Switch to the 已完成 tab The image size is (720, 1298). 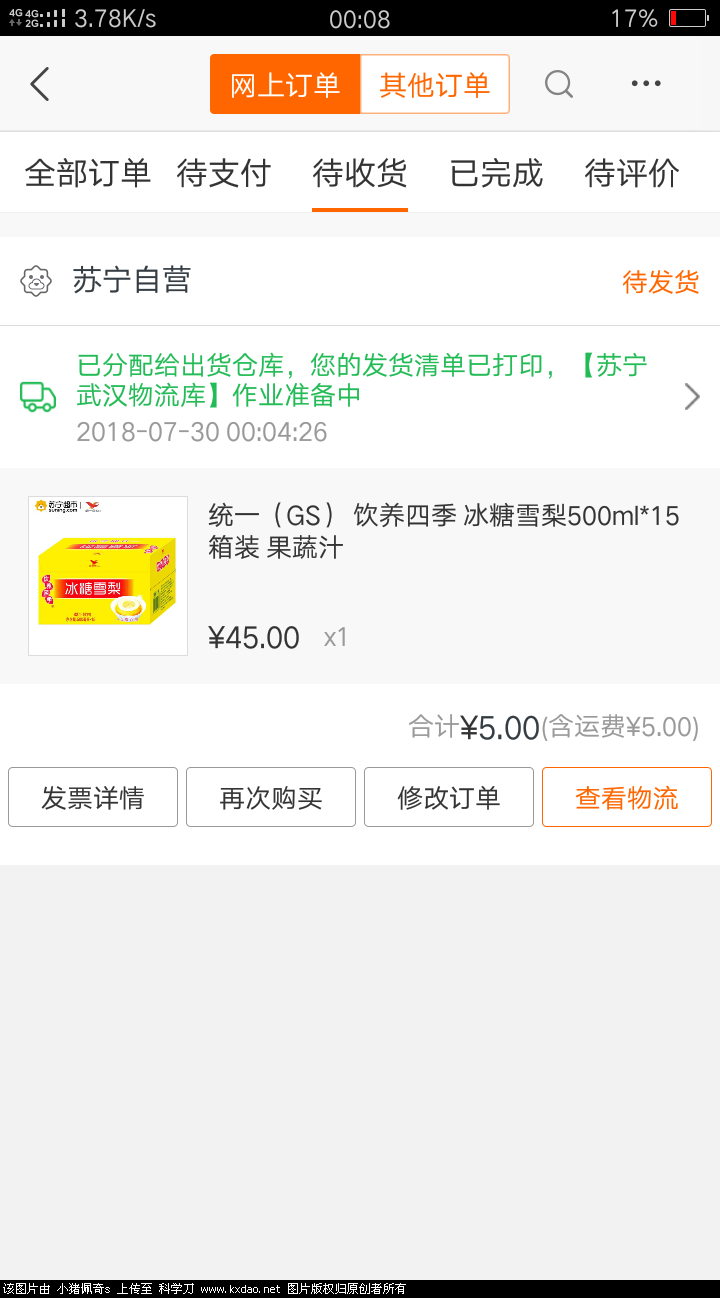[495, 173]
